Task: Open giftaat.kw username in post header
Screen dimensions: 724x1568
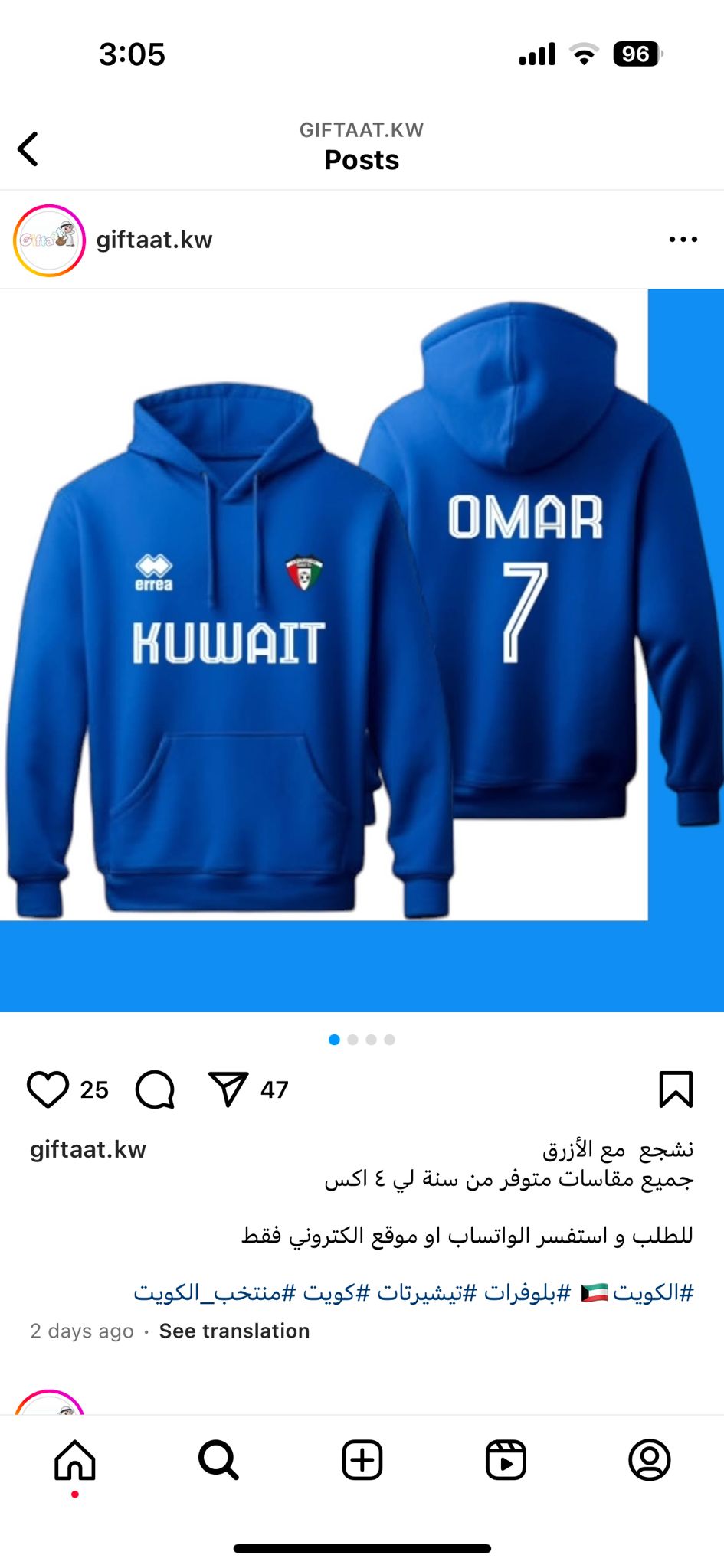Action: pyautogui.click(x=154, y=240)
